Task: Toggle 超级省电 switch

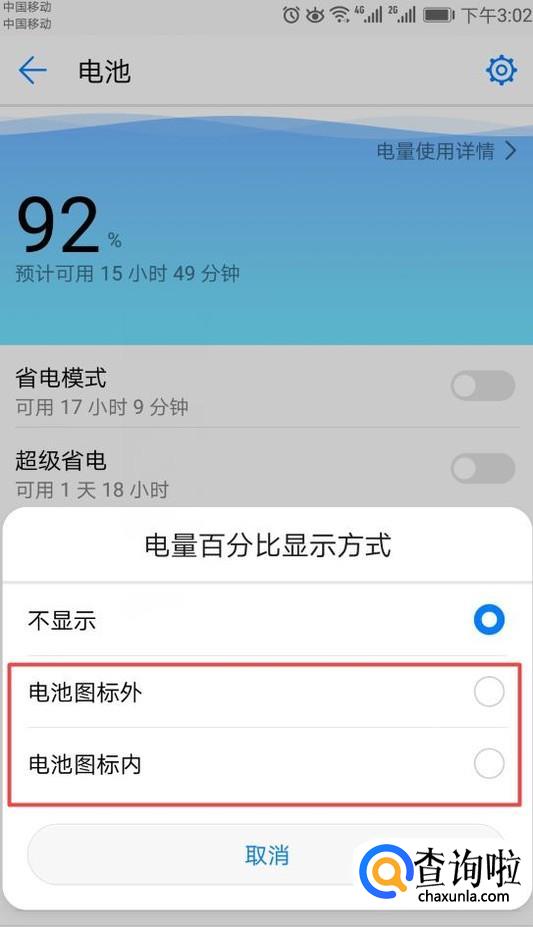Action: point(483,469)
